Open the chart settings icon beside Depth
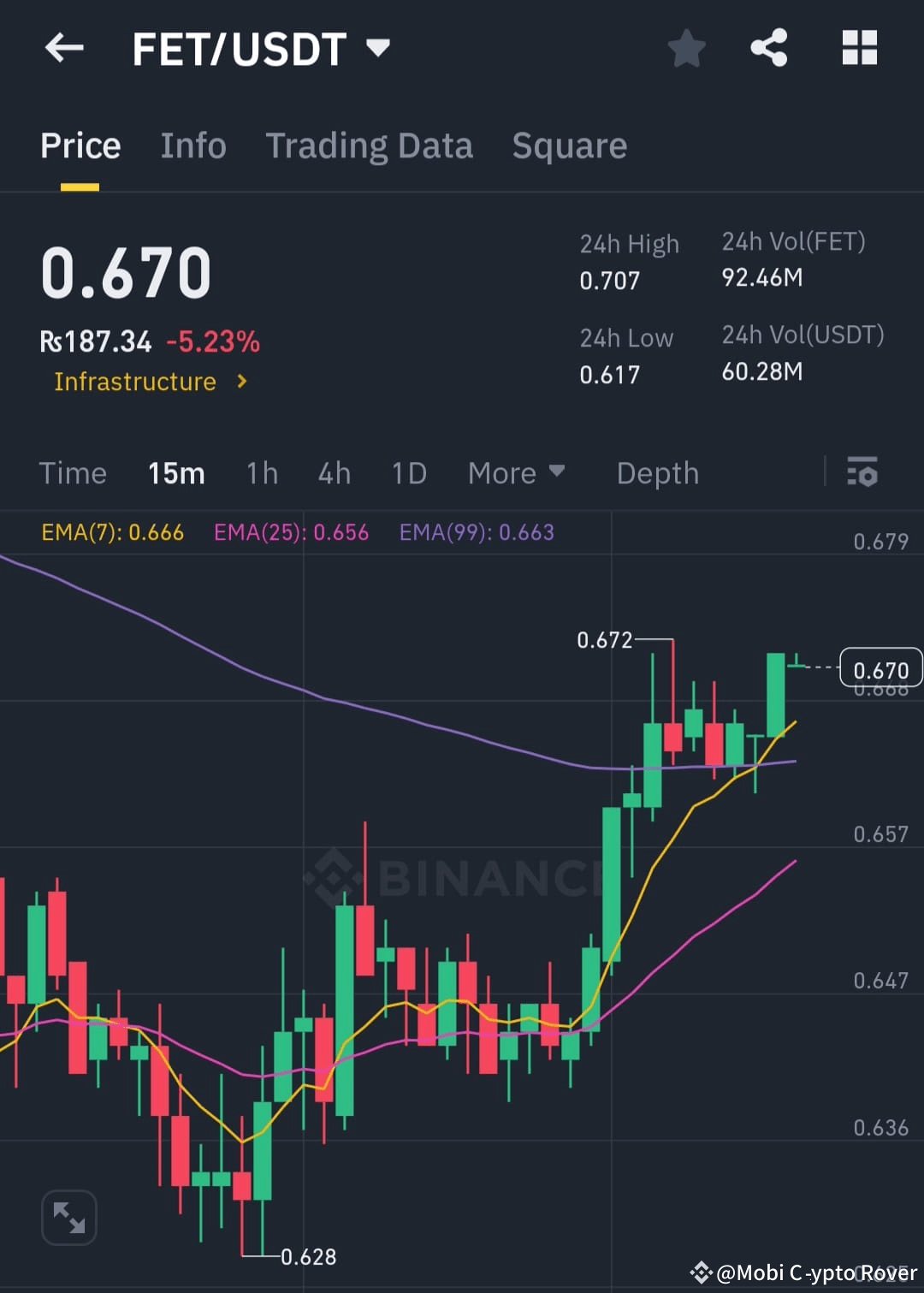Screen dimensions: 924x1293 coord(862,472)
